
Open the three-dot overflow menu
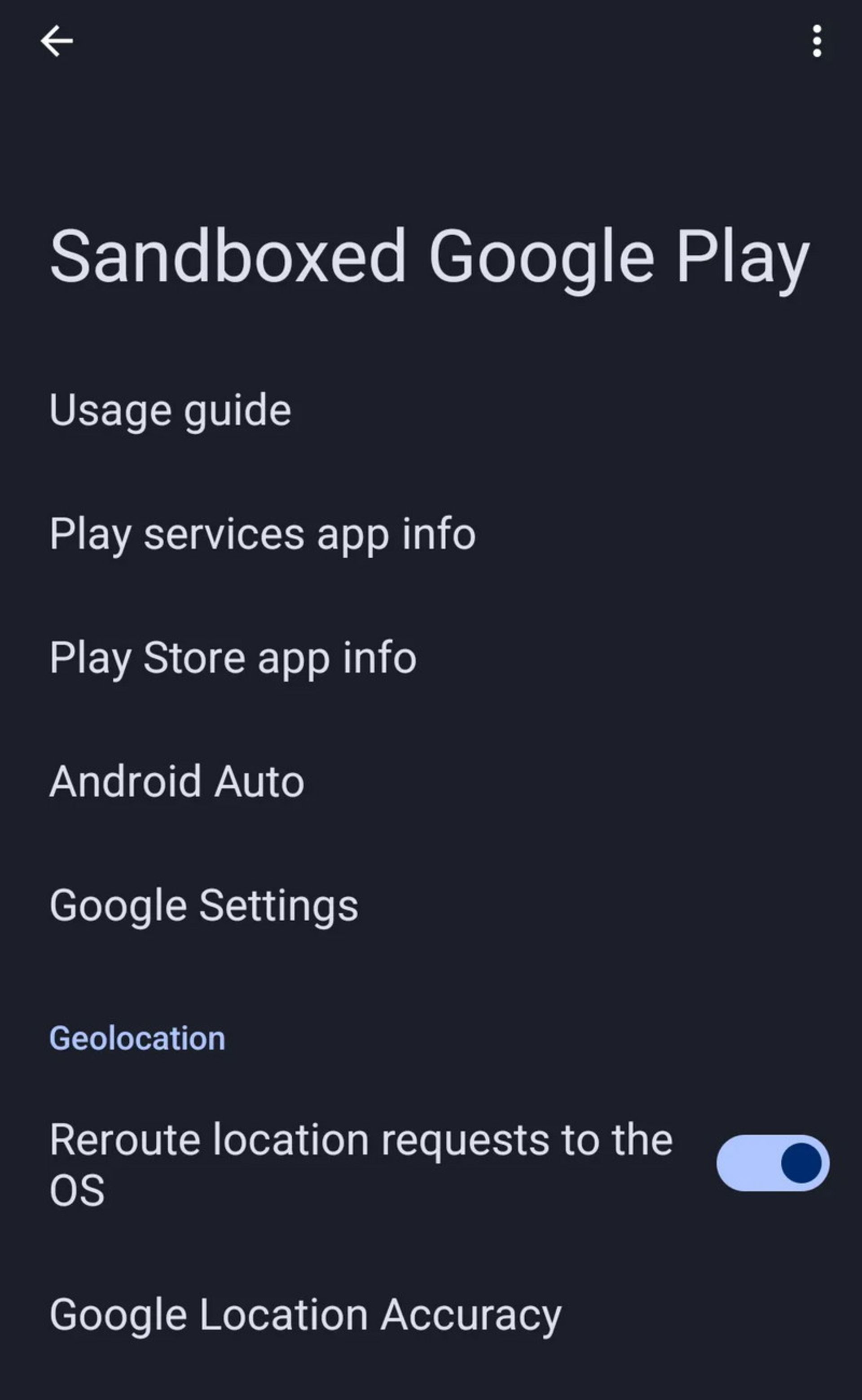click(816, 41)
